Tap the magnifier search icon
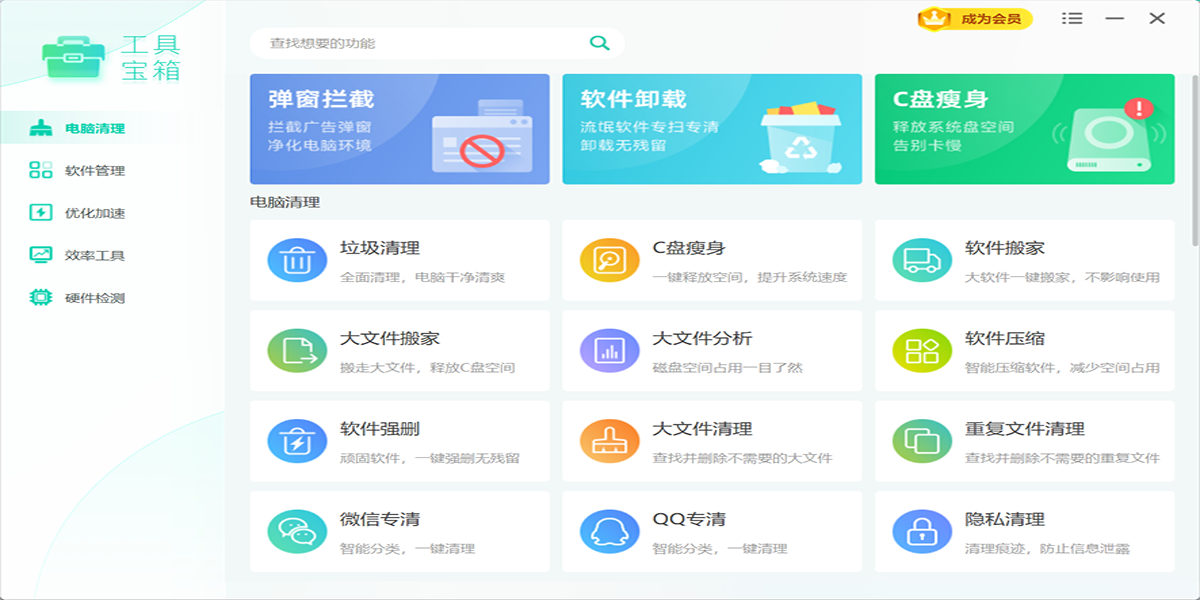This screenshot has height=600, width=1200. coord(599,43)
